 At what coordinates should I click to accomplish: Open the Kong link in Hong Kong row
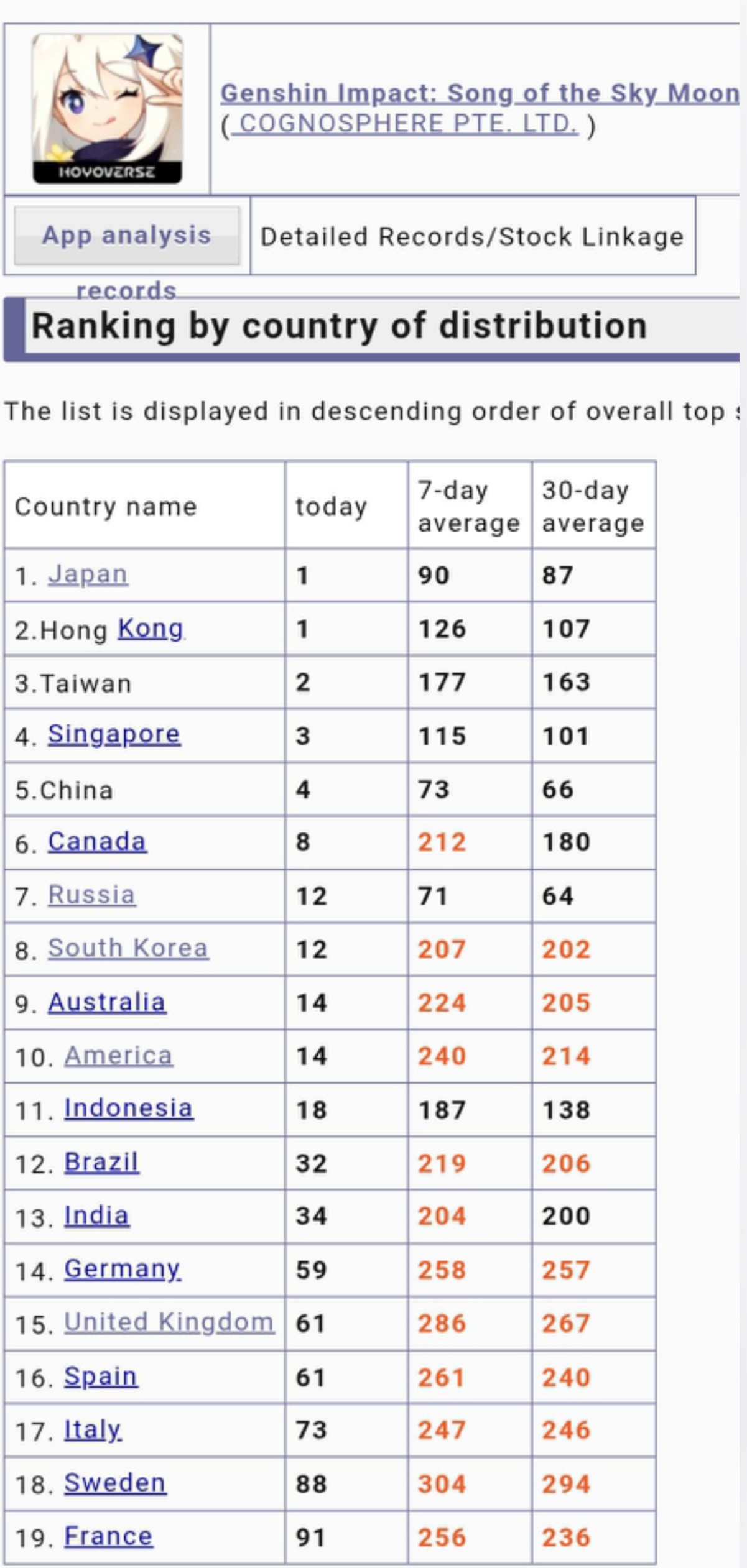point(151,629)
